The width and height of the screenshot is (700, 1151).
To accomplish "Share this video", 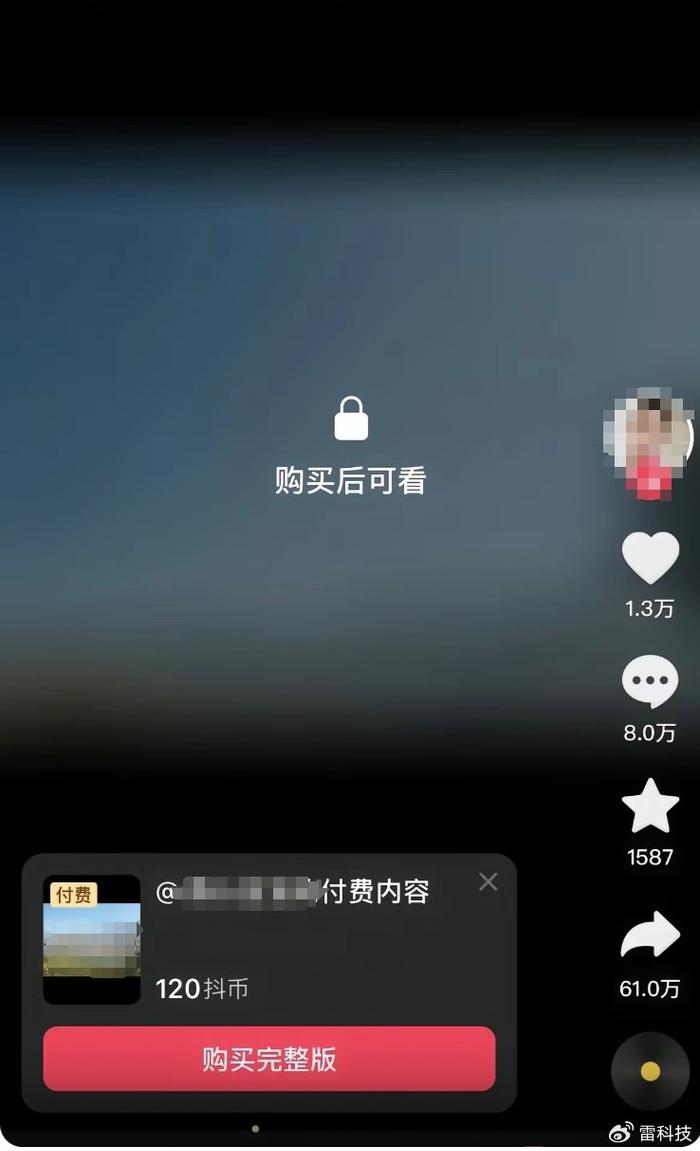I will (650, 934).
